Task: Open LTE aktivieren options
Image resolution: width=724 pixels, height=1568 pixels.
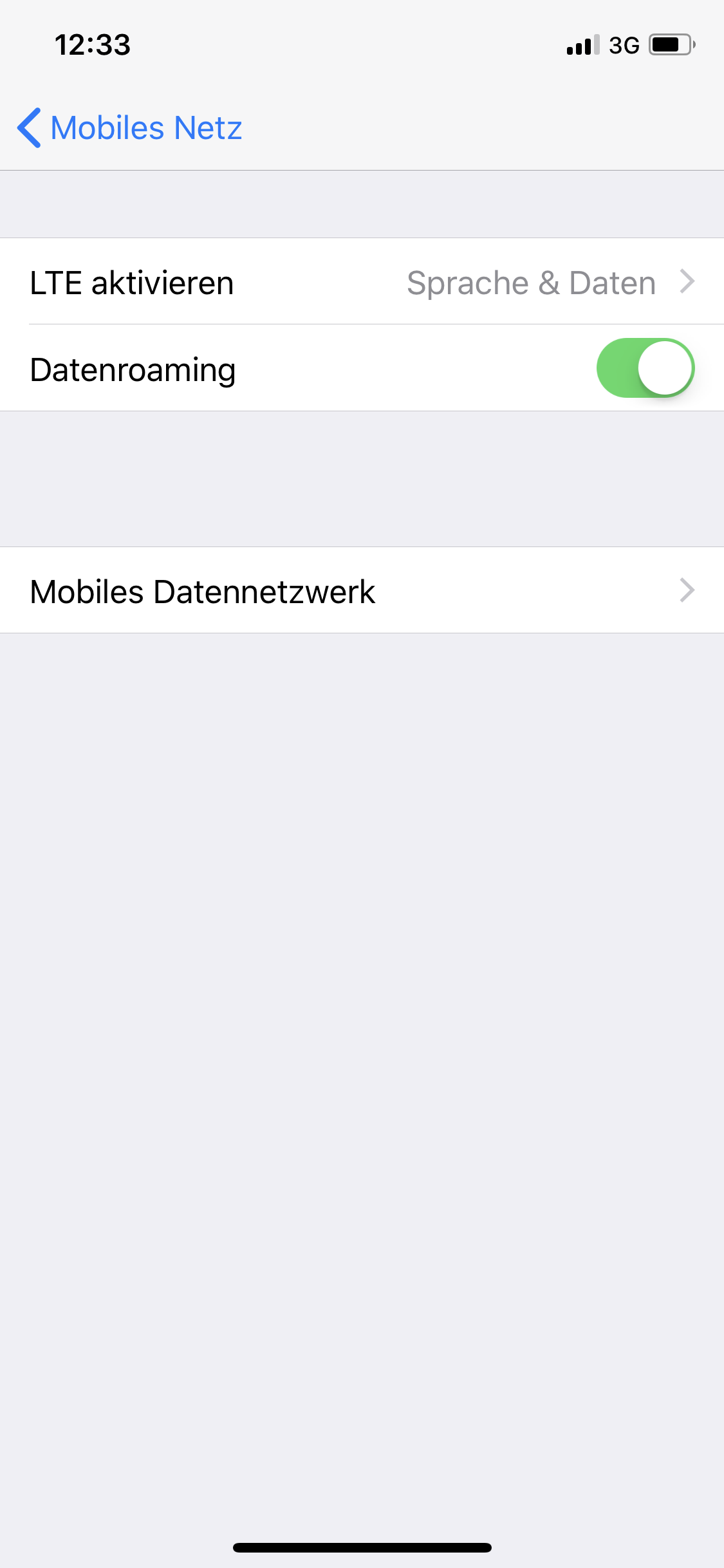Action: (x=362, y=283)
